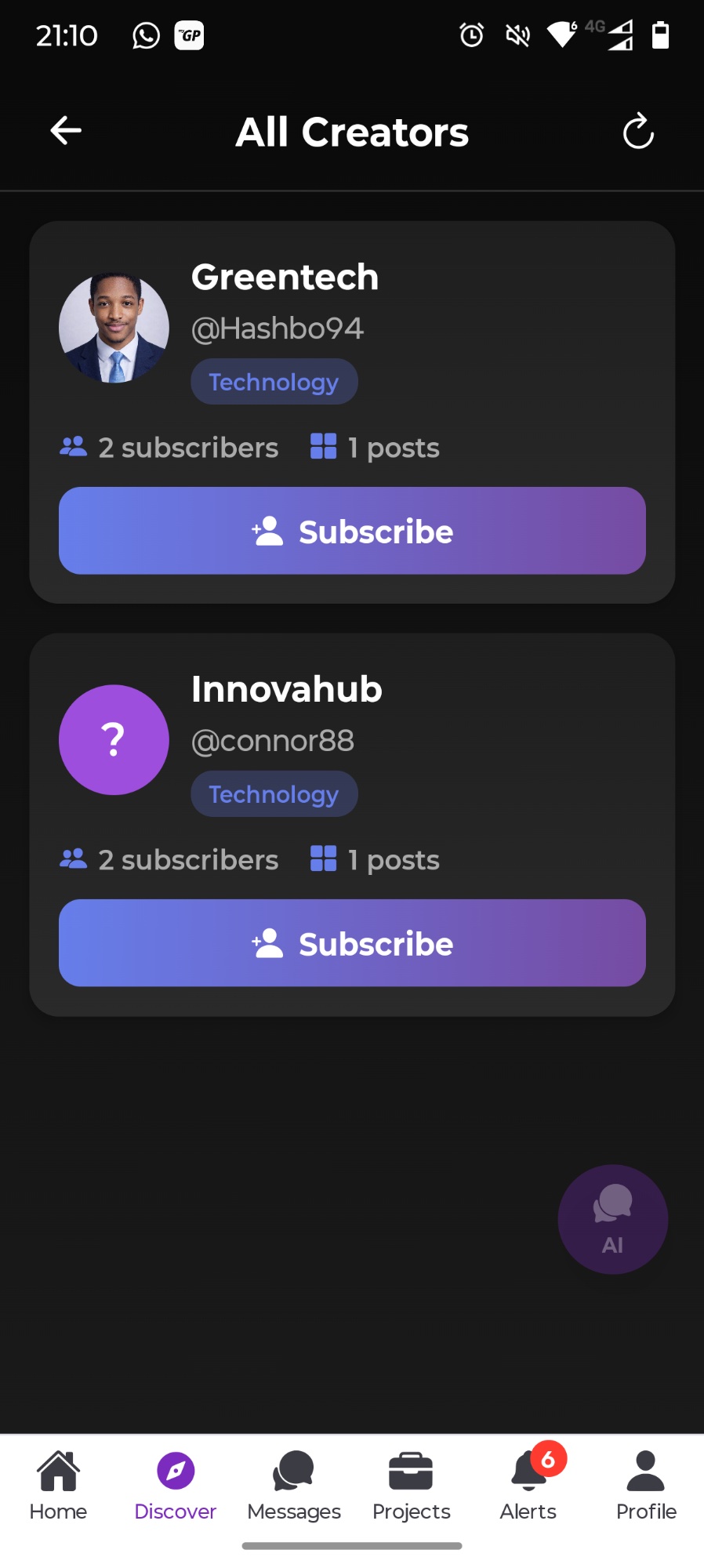Switch to the Home tab
The image size is (704, 1568).
click(x=58, y=1484)
